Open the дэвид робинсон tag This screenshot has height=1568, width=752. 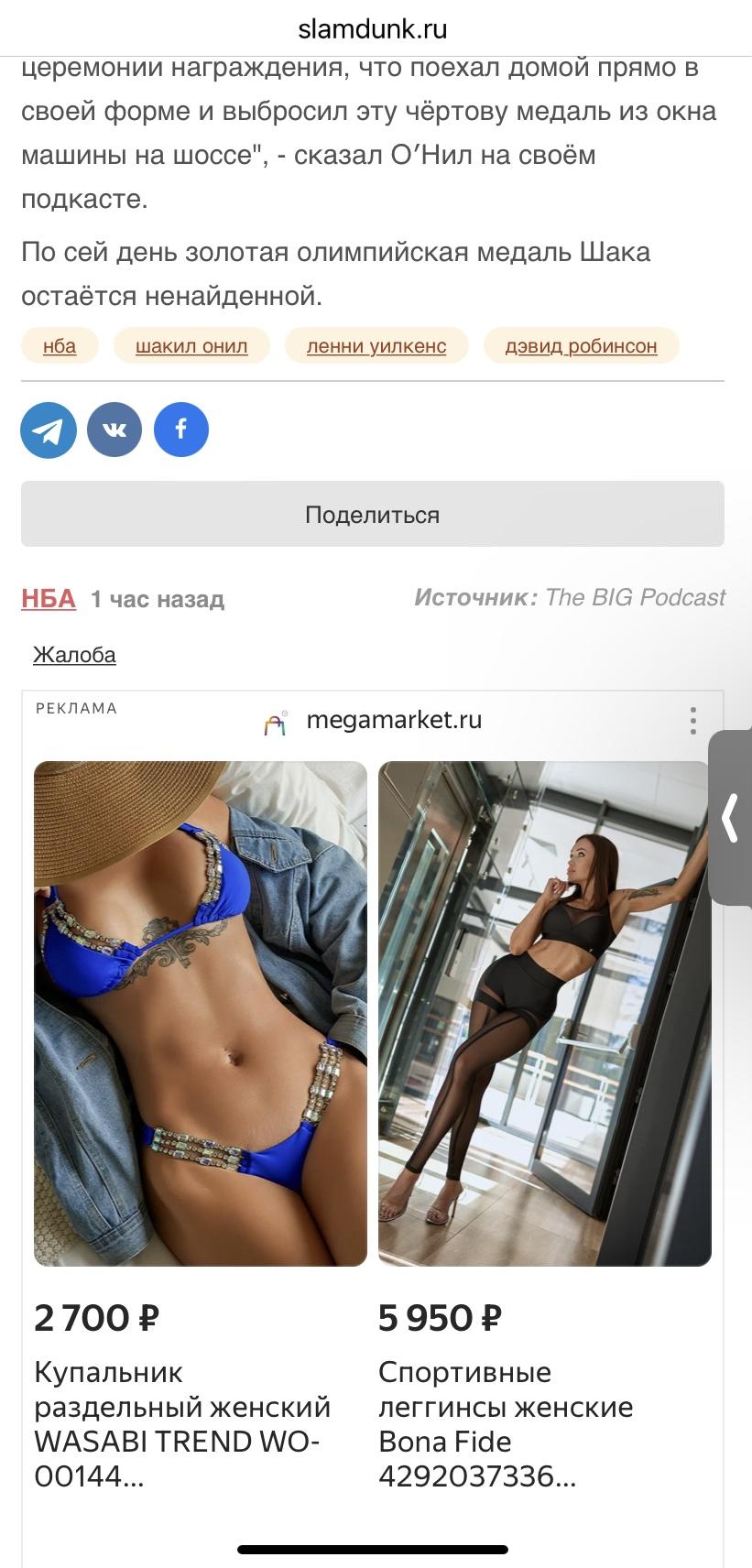pos(582,346)
